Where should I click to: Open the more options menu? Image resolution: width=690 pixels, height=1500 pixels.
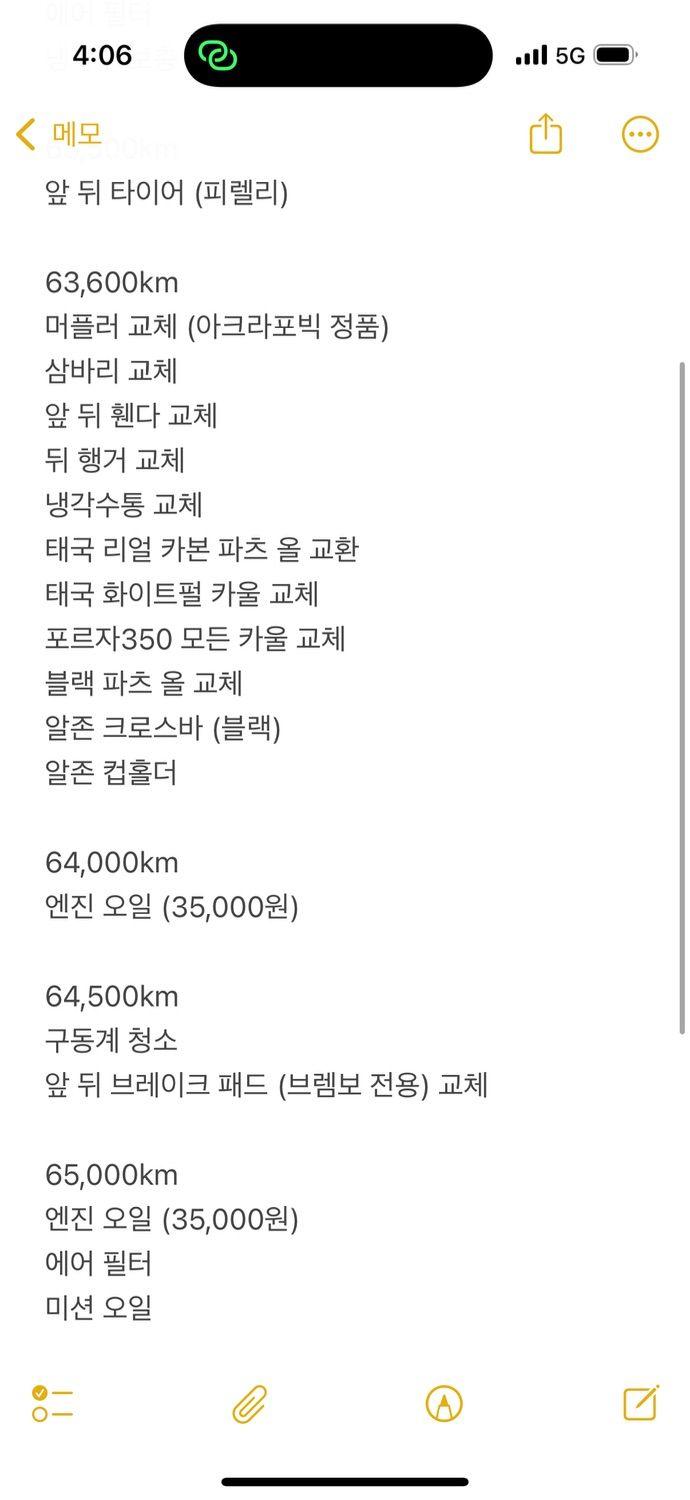(x=640, y=134)
